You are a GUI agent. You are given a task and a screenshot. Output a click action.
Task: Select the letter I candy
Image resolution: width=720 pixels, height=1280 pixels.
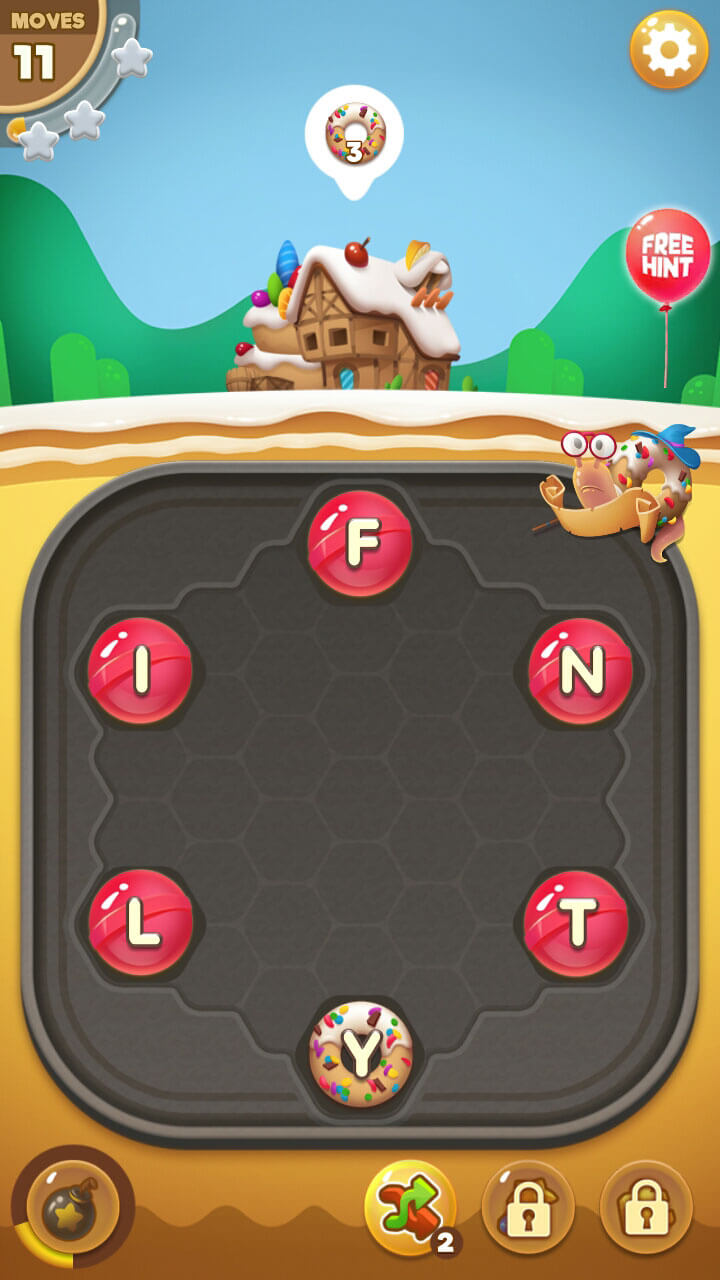(140, 670)
